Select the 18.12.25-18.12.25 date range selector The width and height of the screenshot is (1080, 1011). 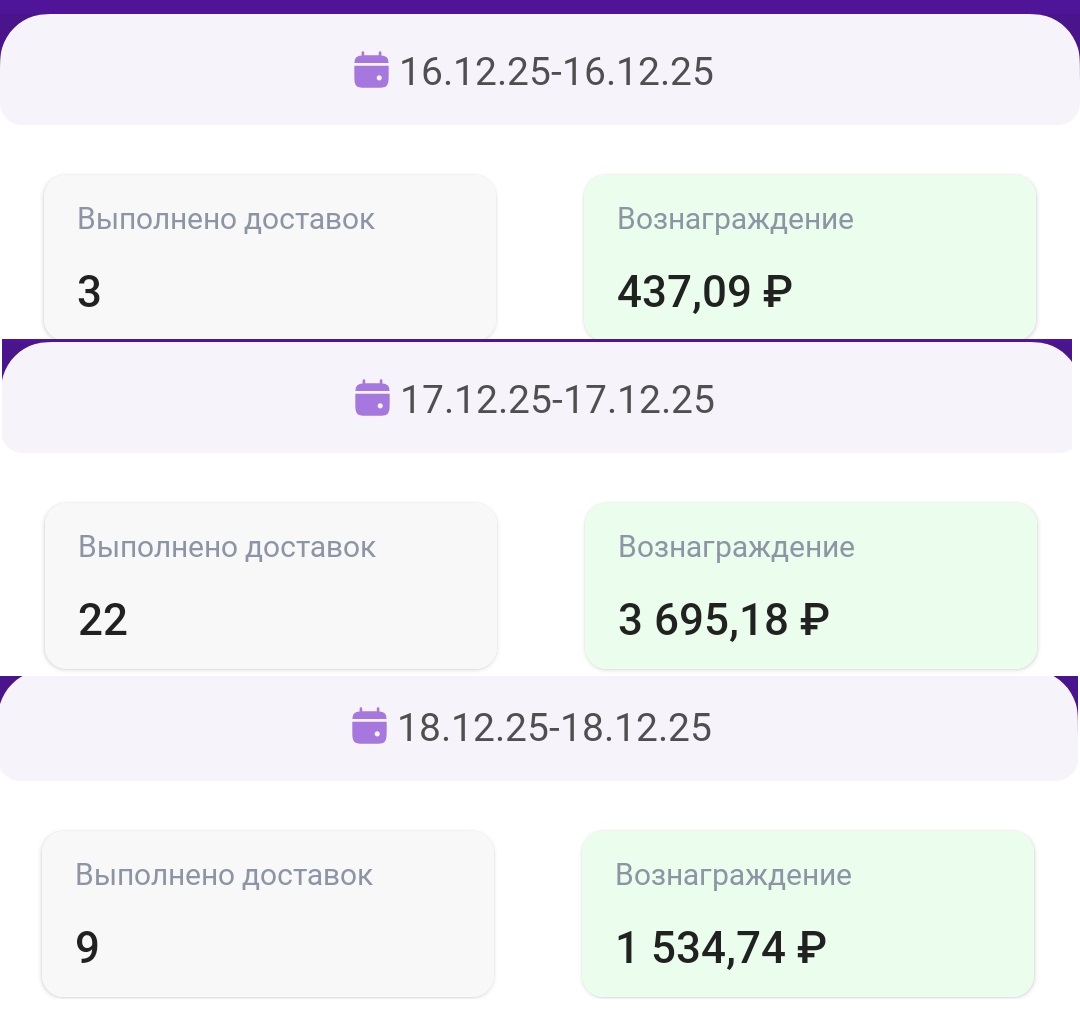pos(533,727)
